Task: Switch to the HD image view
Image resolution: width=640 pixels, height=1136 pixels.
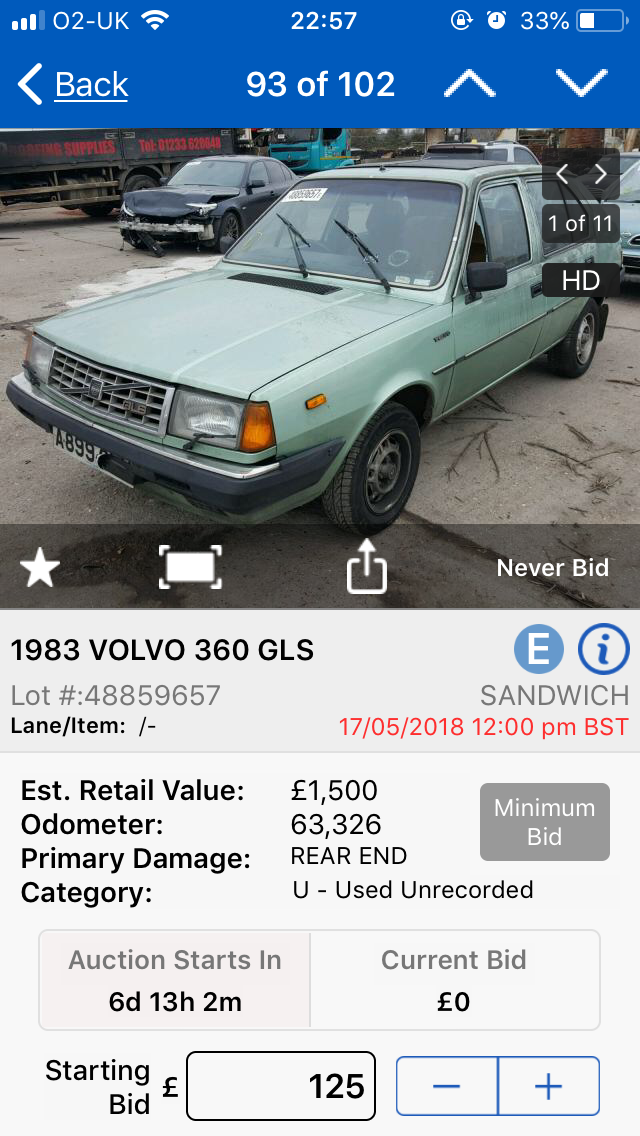Action: coord(581,280)
